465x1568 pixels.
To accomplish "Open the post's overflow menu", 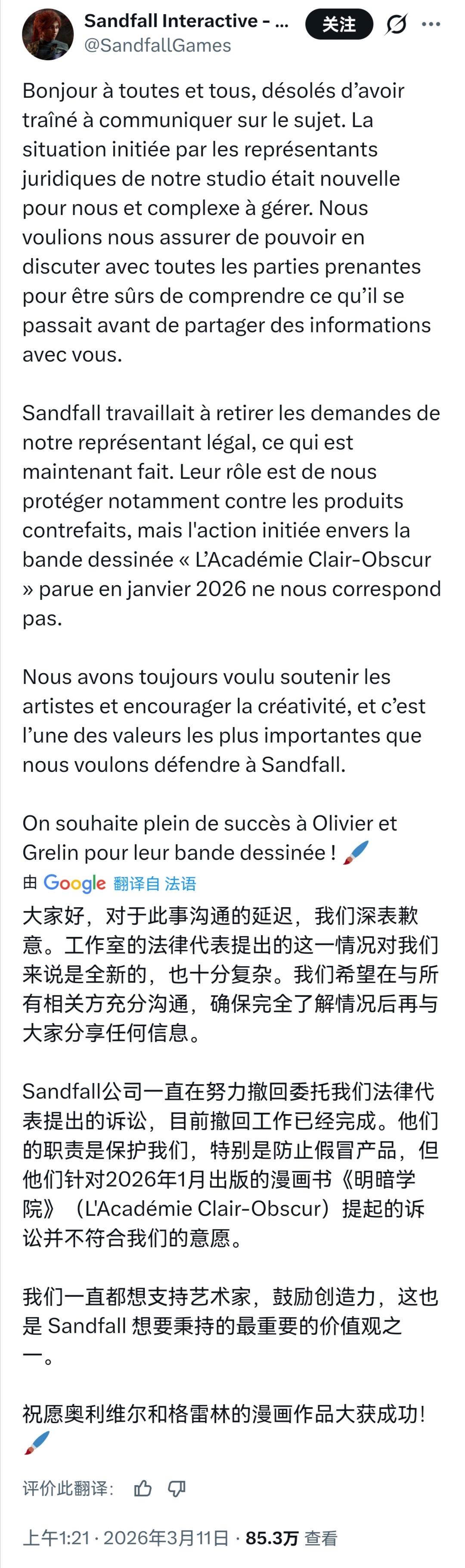I will pos(431,24).
